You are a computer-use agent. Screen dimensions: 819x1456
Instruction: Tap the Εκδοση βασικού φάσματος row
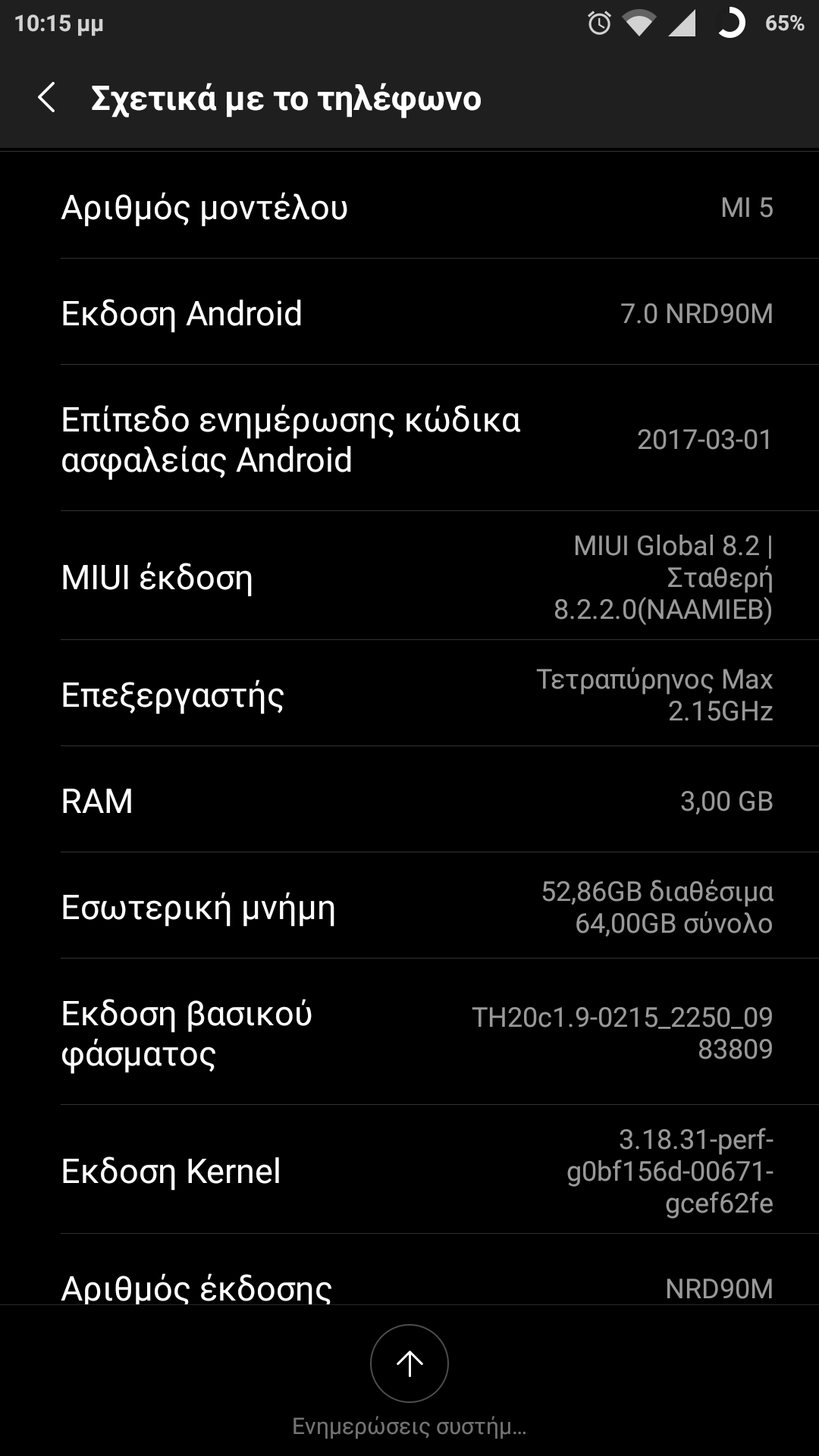(409, 1033)
